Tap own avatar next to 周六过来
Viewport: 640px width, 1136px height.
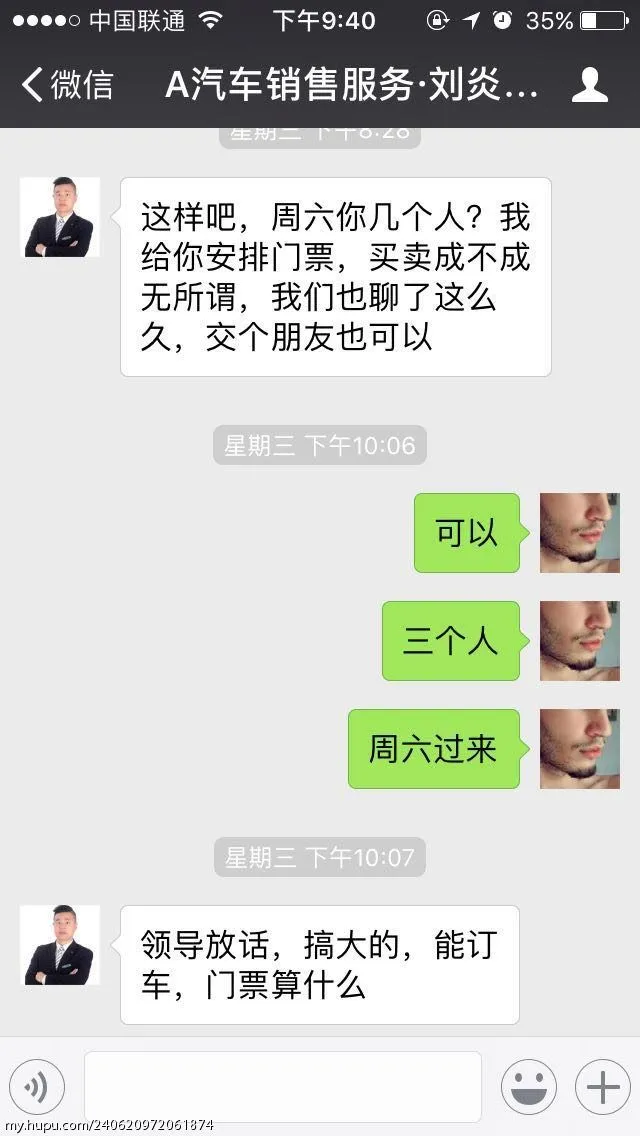tap(579, 748)
